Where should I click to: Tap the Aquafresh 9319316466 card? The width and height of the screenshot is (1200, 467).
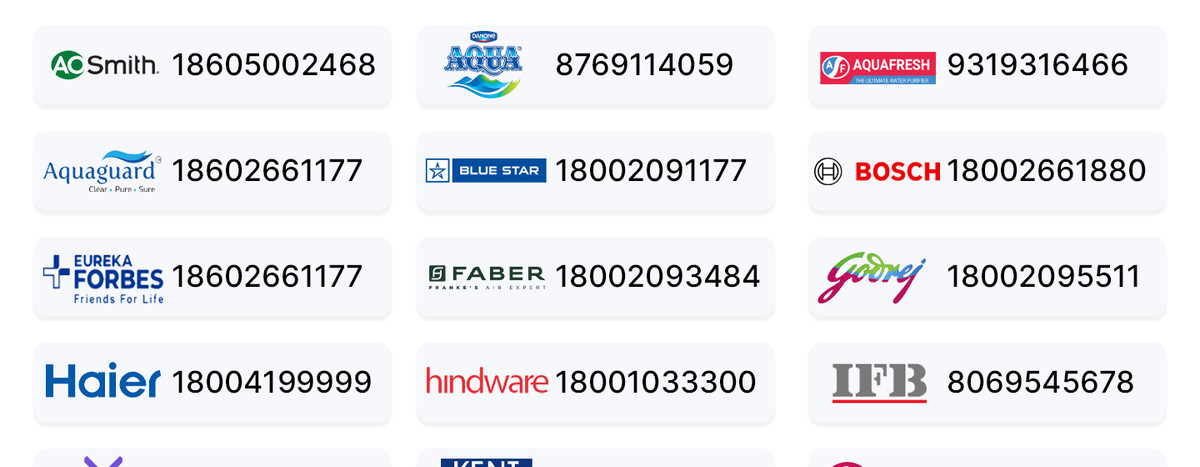987,65
